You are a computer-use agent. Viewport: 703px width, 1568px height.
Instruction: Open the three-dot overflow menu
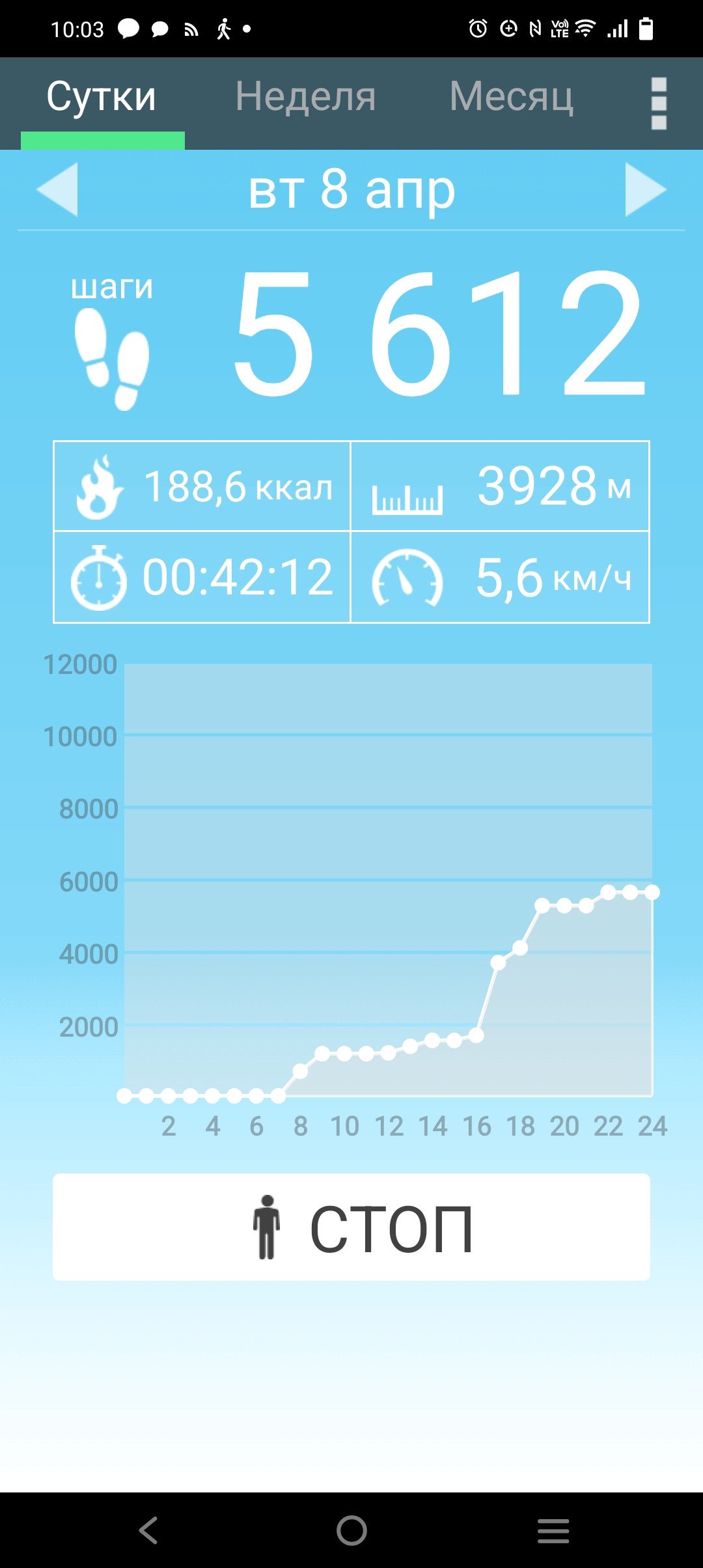659,104
